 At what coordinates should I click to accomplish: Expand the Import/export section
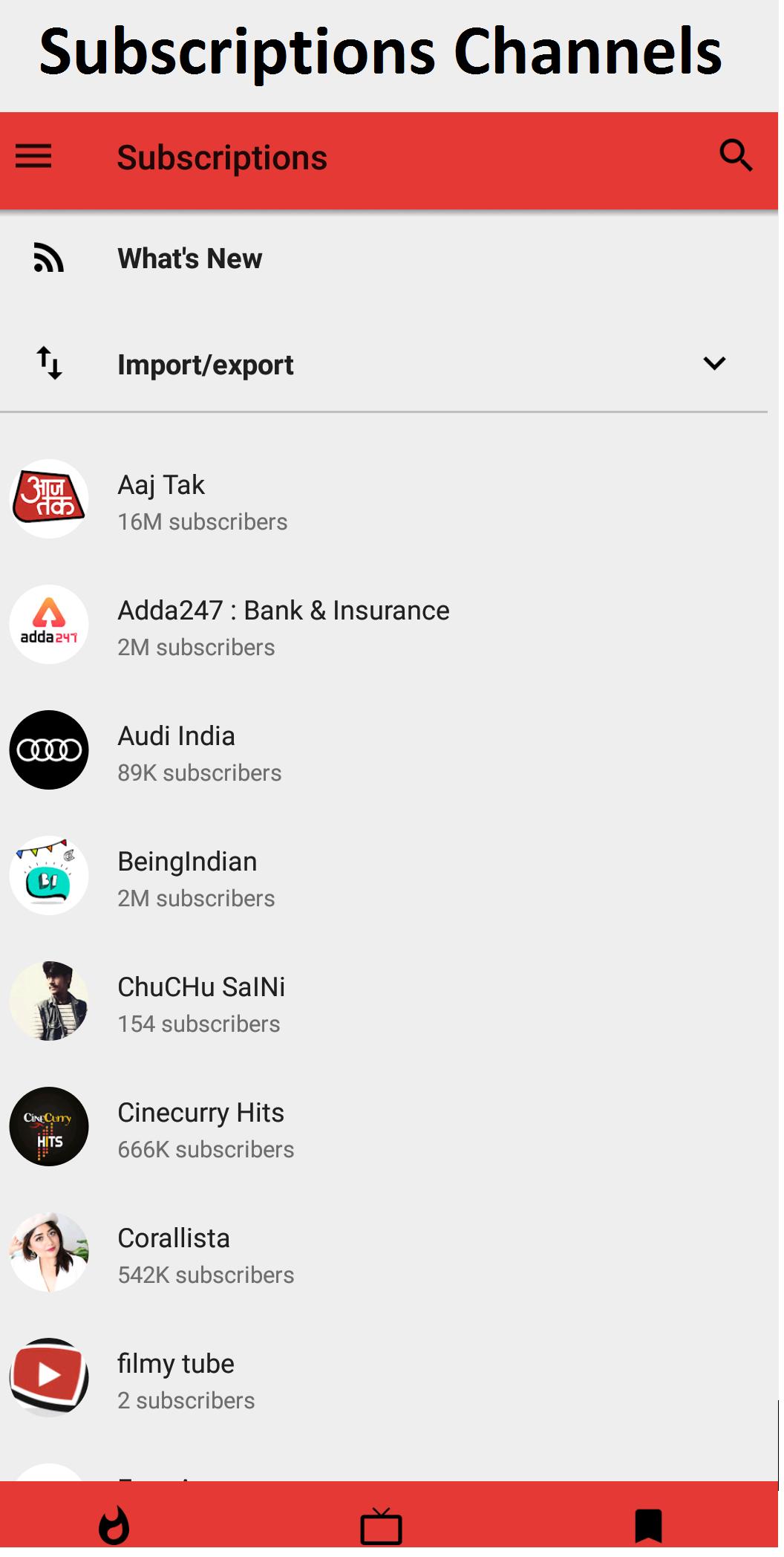(713, 364)
